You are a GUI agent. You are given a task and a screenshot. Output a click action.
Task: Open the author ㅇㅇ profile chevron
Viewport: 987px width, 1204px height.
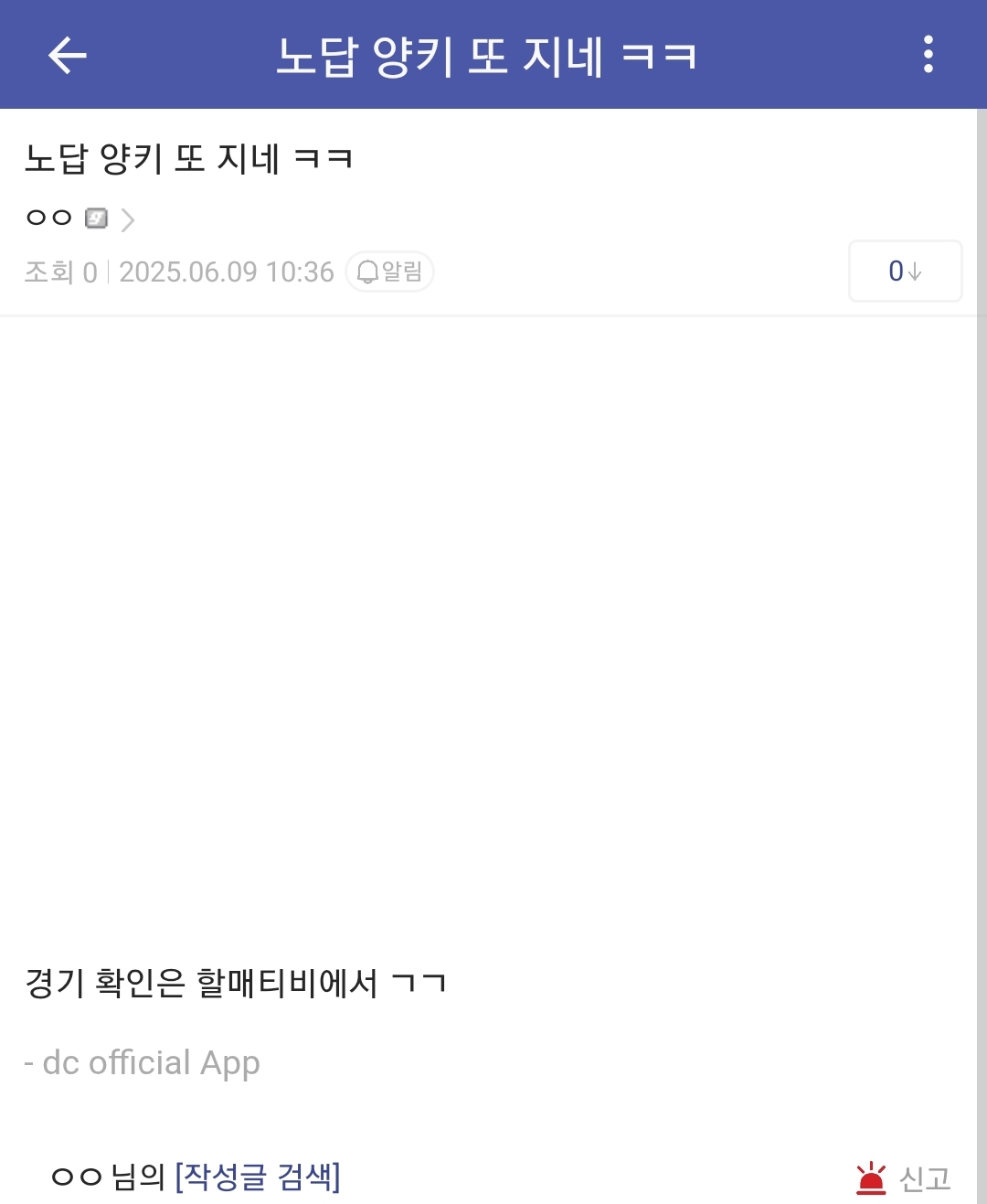[128, 219]
